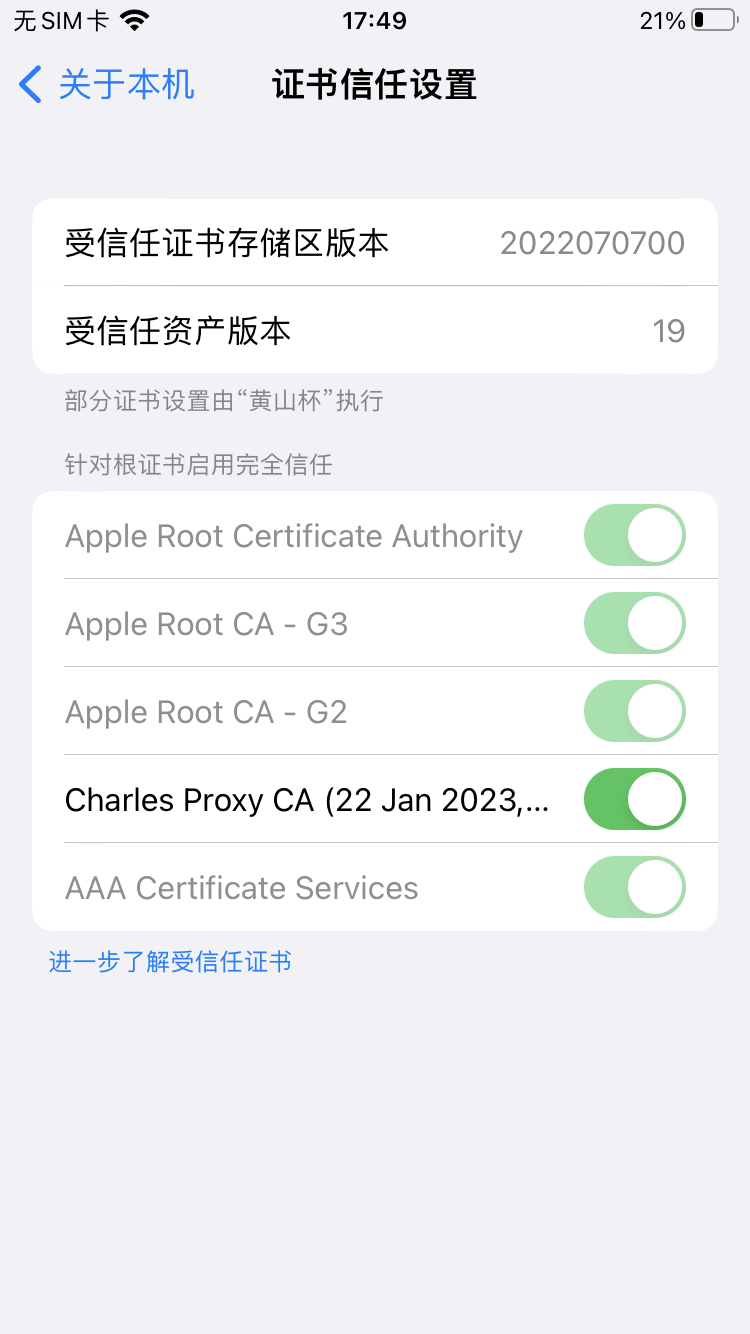Go back to 关于本机
750x1334 pixels.
(107, 85)
